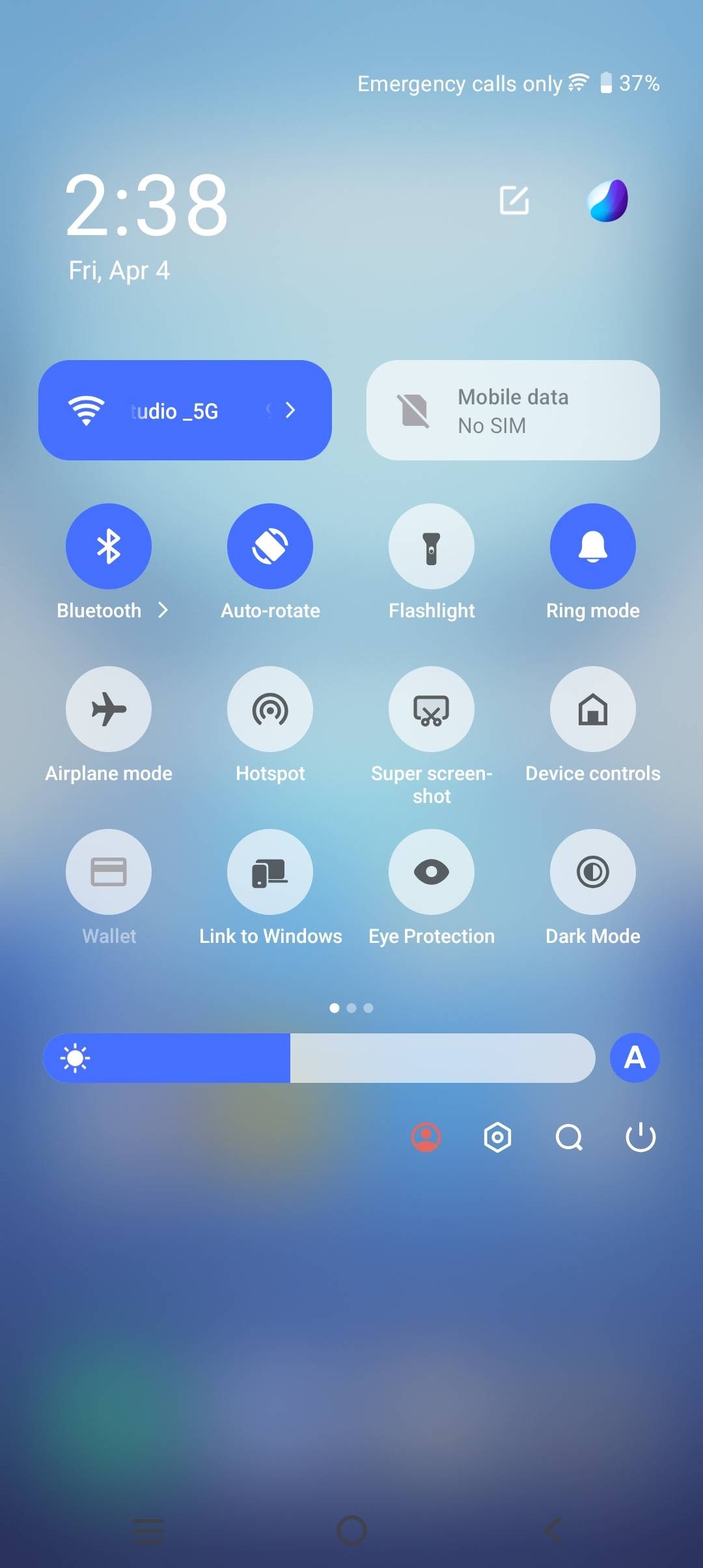Turn off Bluetooth

coord(108,546)
